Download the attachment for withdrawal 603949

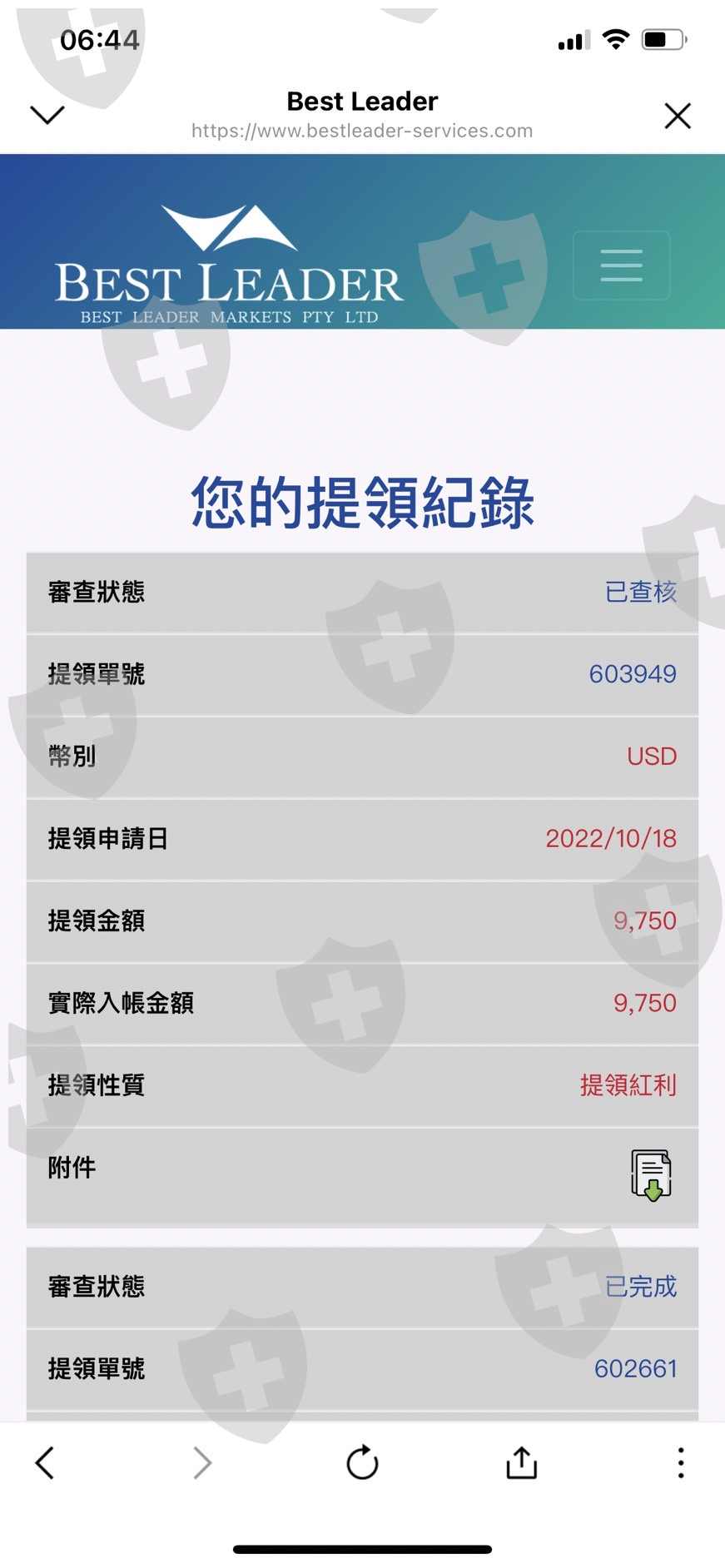click(x=651, y=1174)
